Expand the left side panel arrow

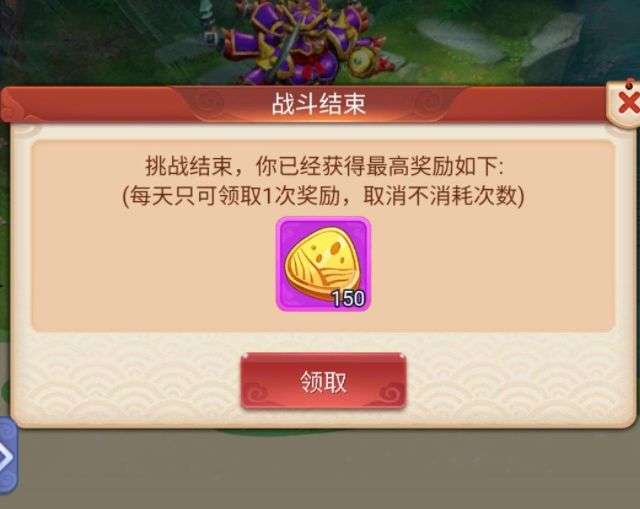coord(6,458)
